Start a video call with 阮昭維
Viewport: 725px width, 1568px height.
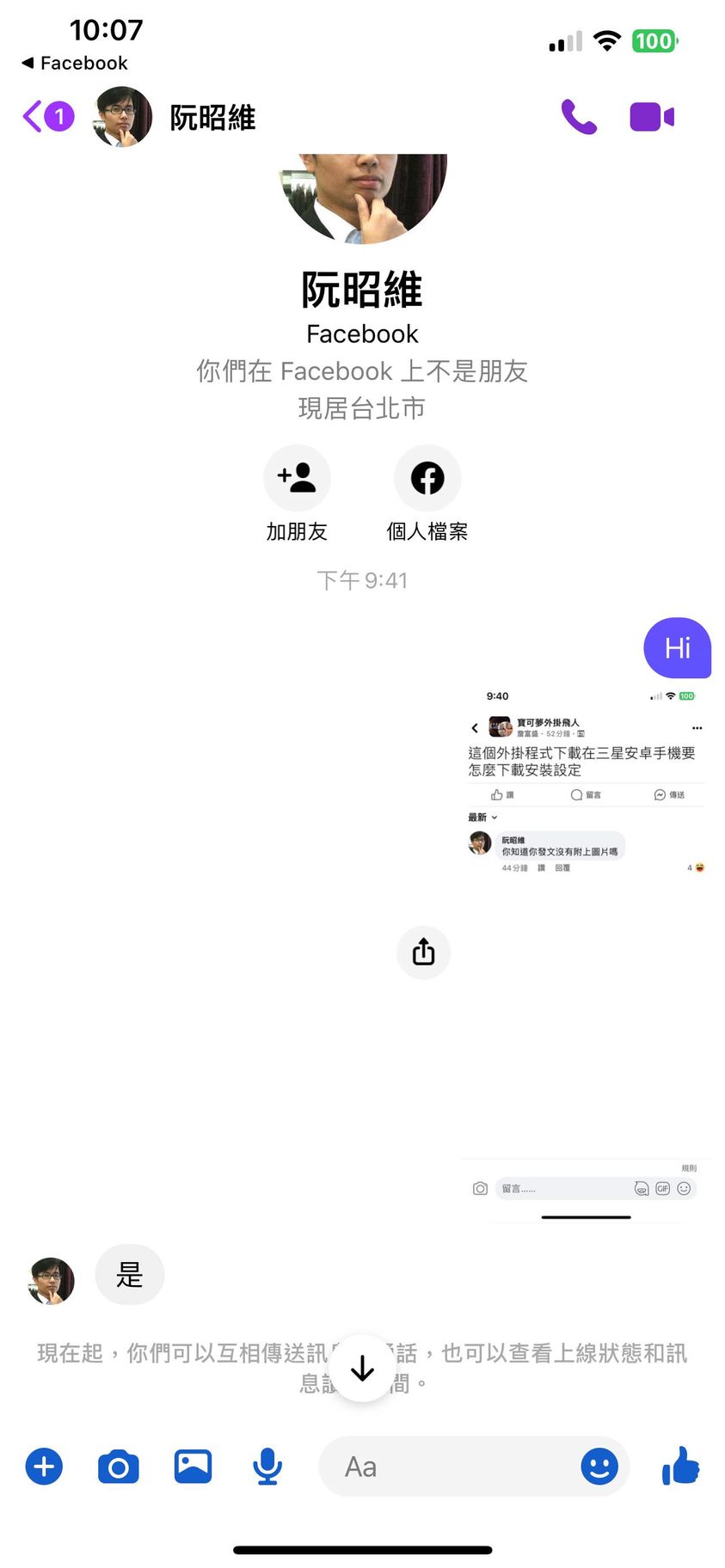coord(651,117)
